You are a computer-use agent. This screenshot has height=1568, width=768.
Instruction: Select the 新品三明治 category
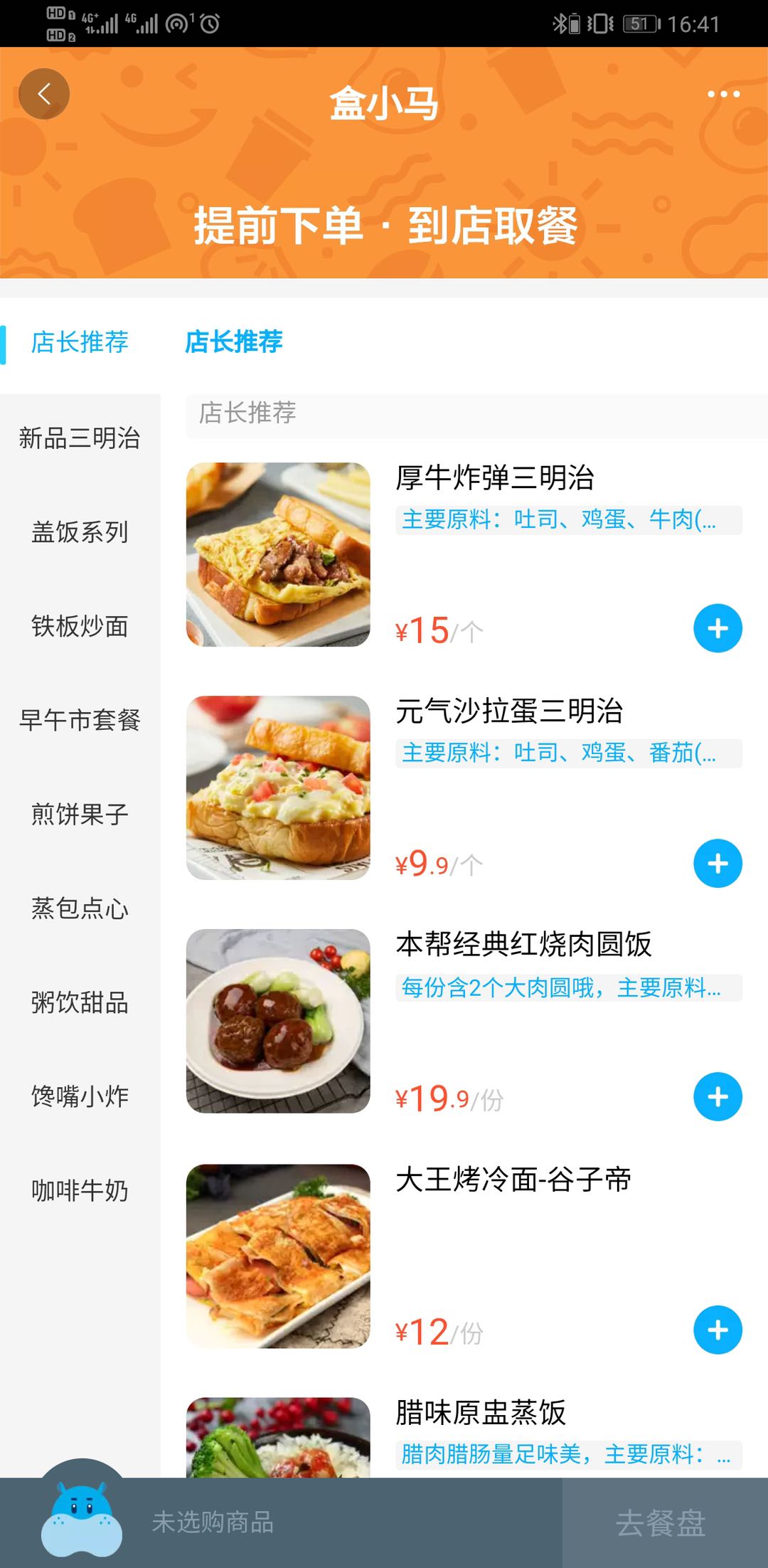(x=80, y=439)
